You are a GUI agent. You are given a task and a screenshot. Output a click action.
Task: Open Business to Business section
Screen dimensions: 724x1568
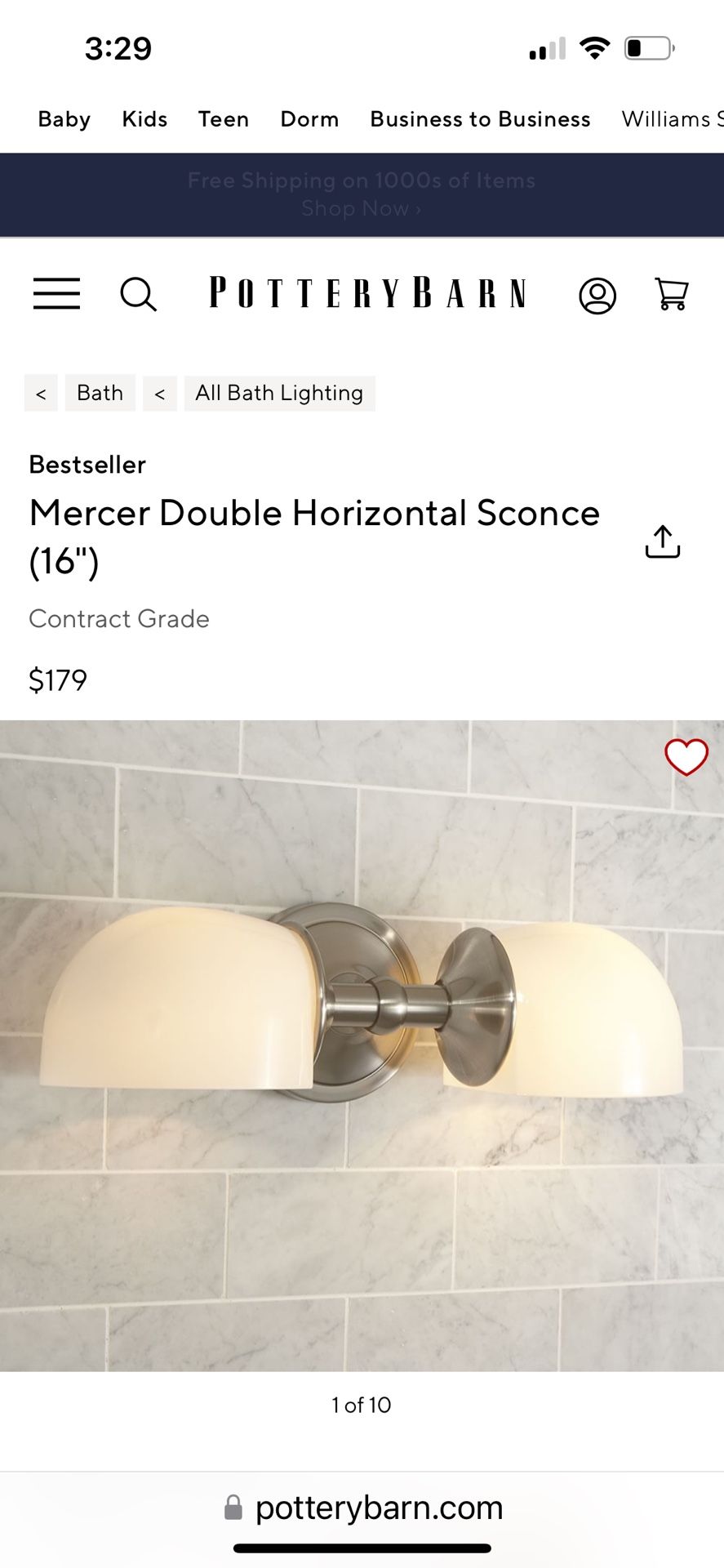pyautogui.click(x=480, y=119)
